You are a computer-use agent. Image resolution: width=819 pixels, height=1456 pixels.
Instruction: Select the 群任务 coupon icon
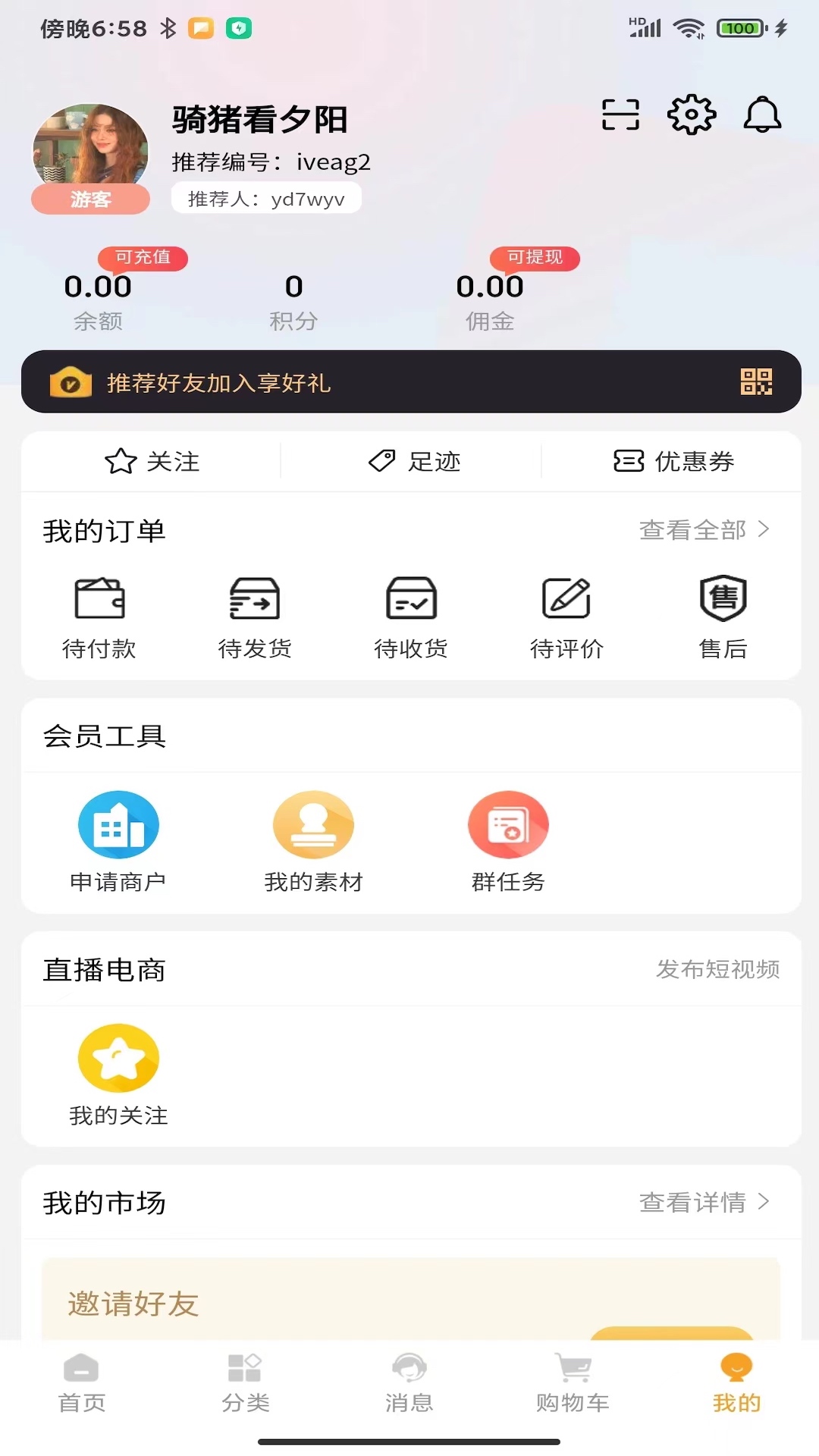coord(508,842)
